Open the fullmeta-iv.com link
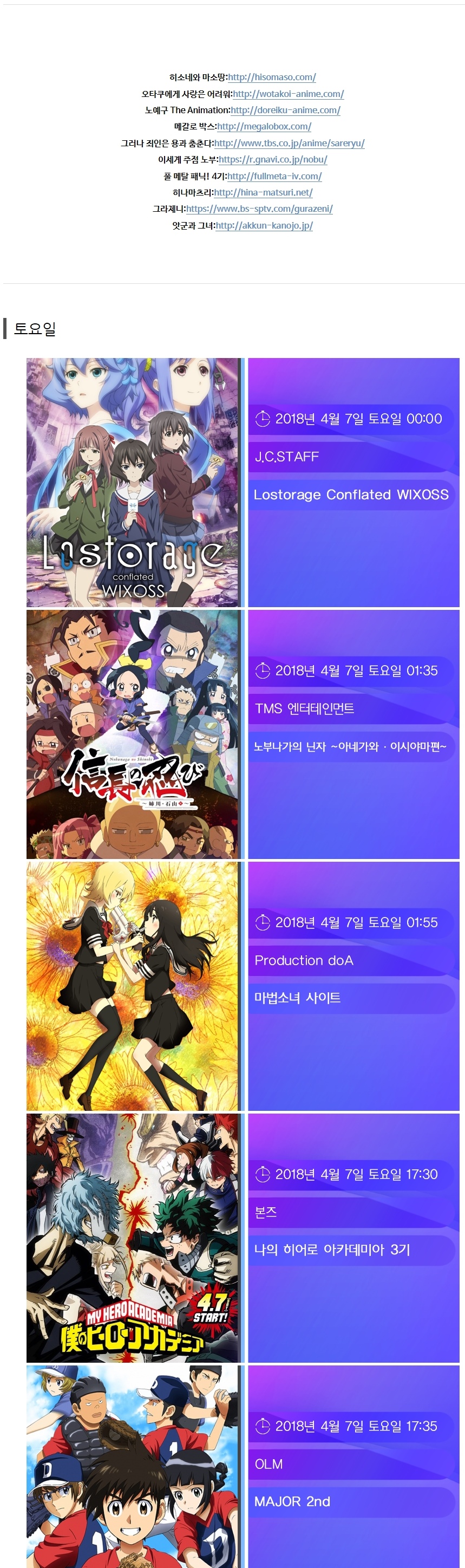This screenshot has width=465, height=1568. [x=274, y=176]
